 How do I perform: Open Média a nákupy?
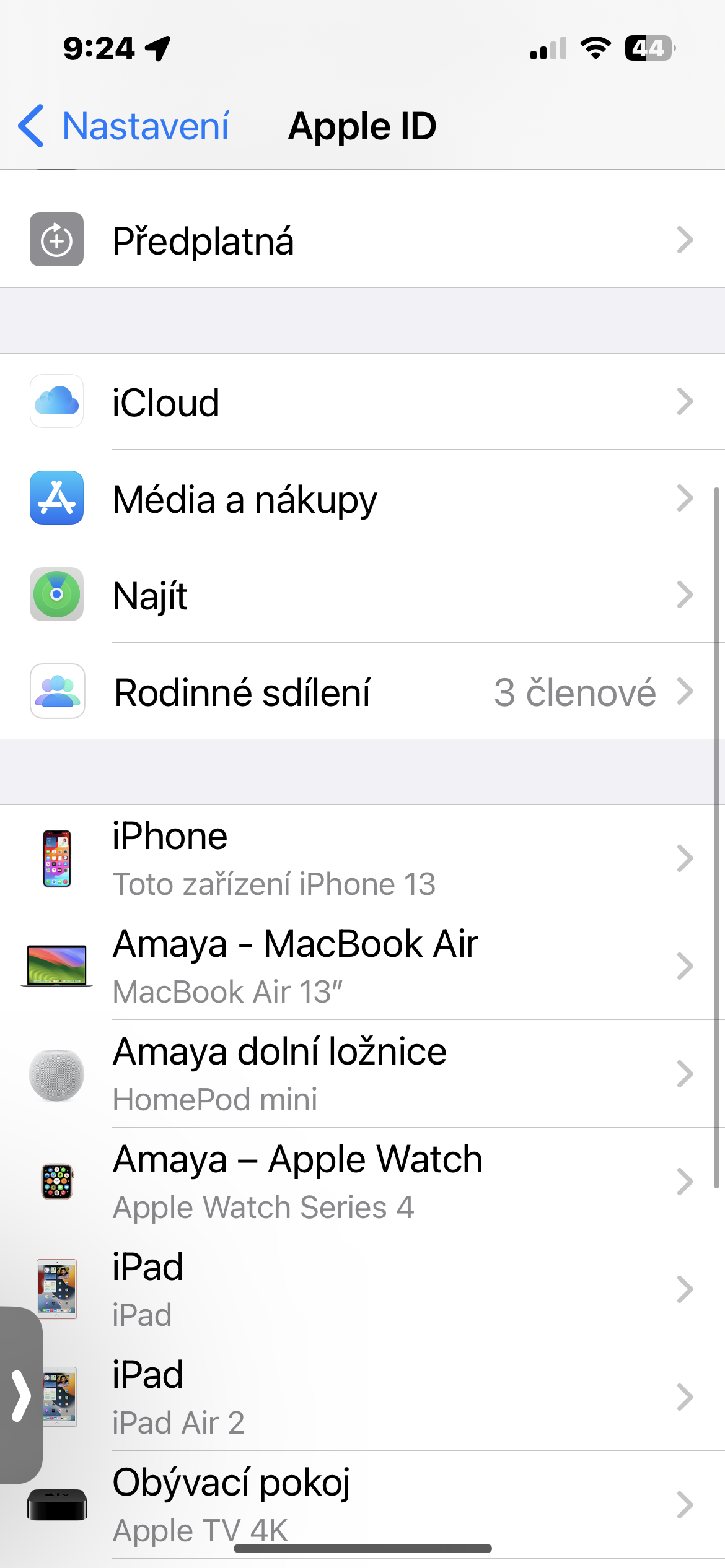(x=362, y=498)
